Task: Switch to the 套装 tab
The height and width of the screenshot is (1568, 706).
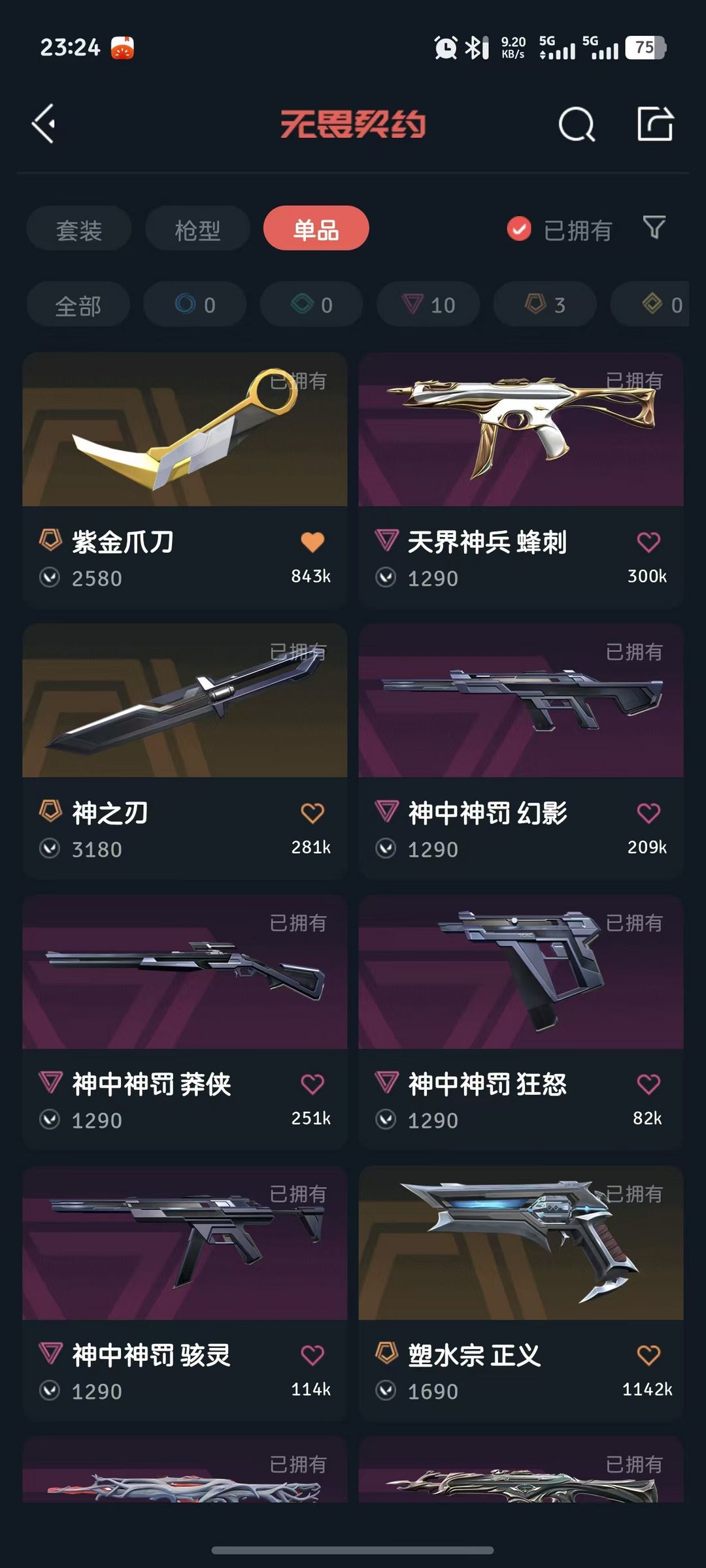Action: pyautogui.click(x=78, y=228)
